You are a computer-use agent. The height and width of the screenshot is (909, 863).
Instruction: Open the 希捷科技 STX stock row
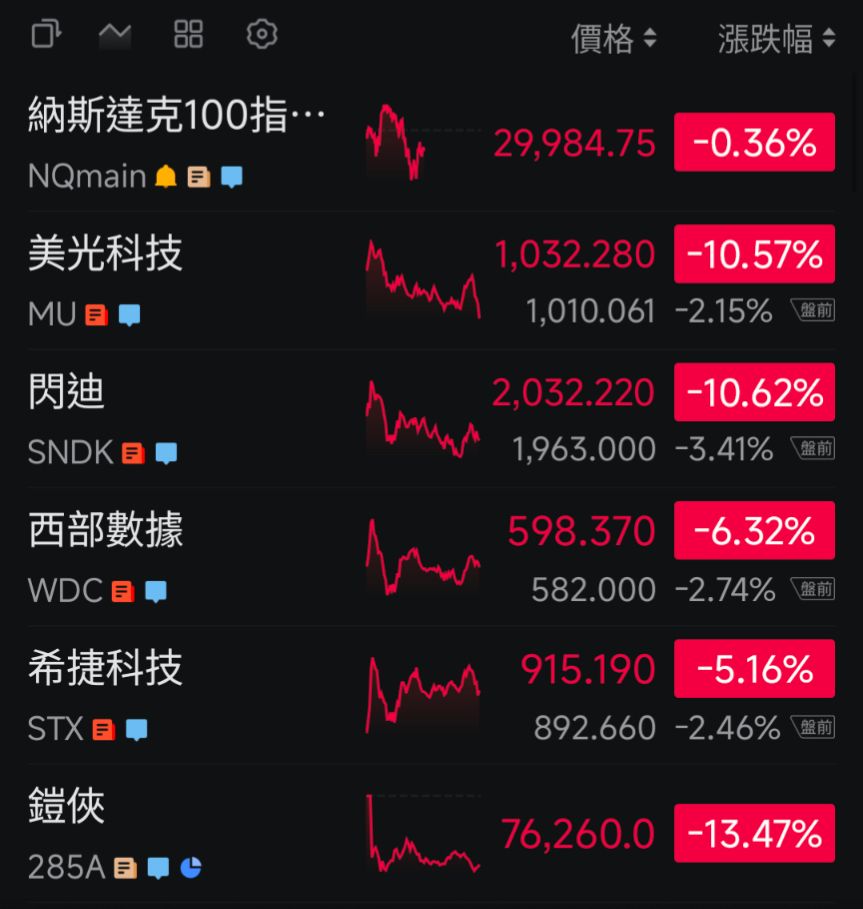(431, 696)
